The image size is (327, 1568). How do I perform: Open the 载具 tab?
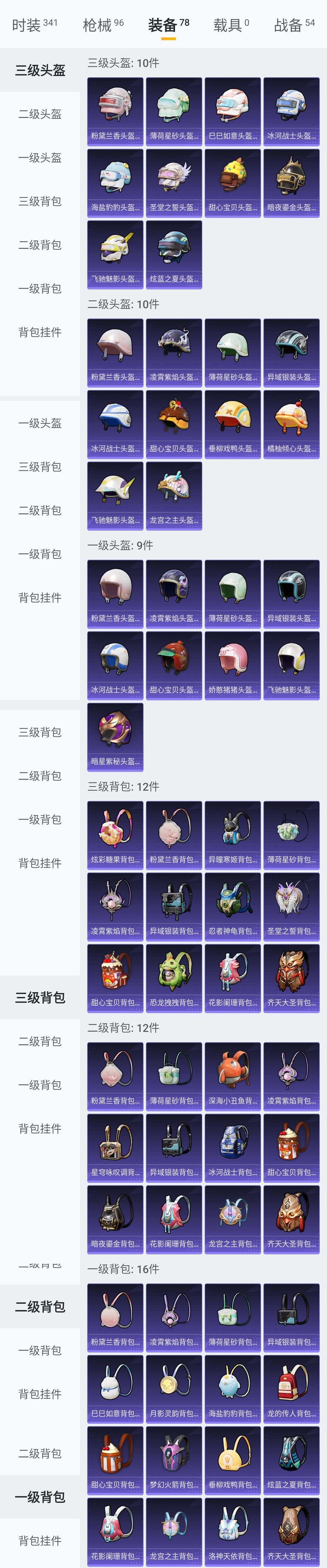(230, 25)
